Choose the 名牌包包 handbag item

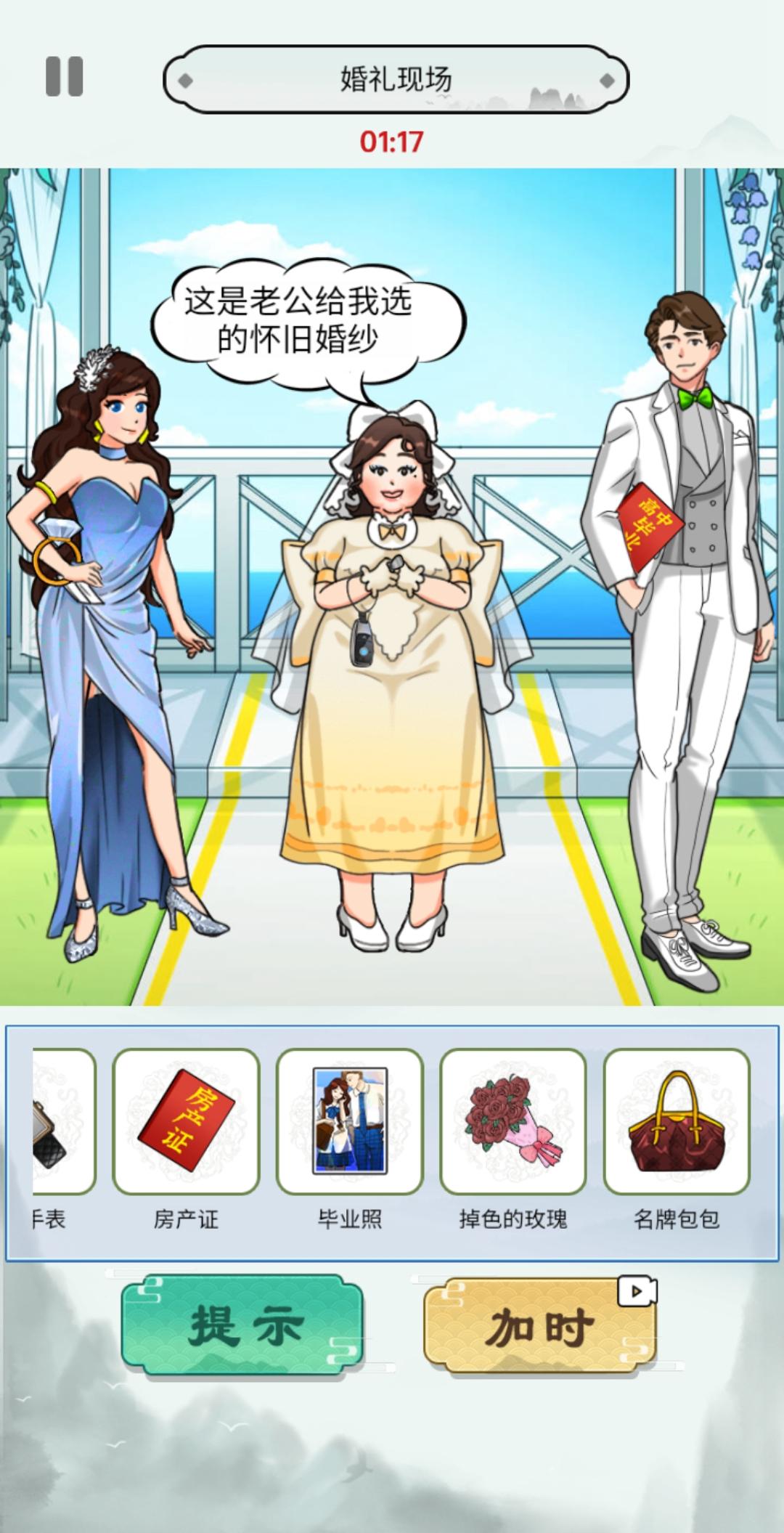click(677, 1122)
